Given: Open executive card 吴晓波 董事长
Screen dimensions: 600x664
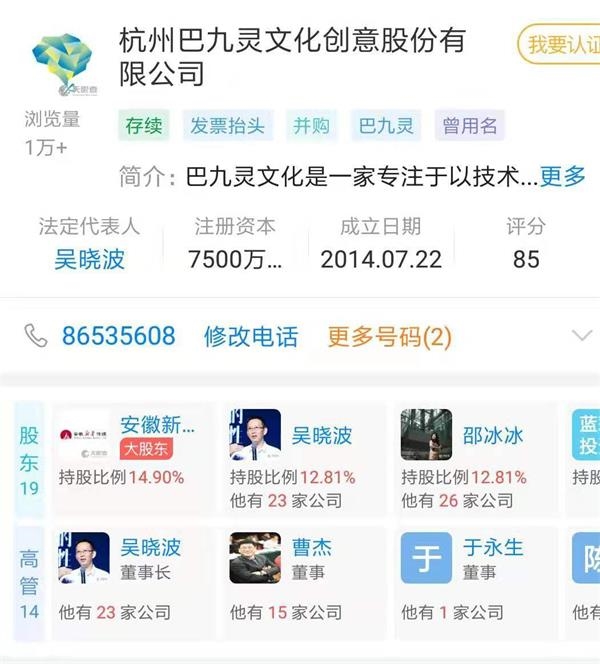Looking at the screenshot, I should [130, 570].
